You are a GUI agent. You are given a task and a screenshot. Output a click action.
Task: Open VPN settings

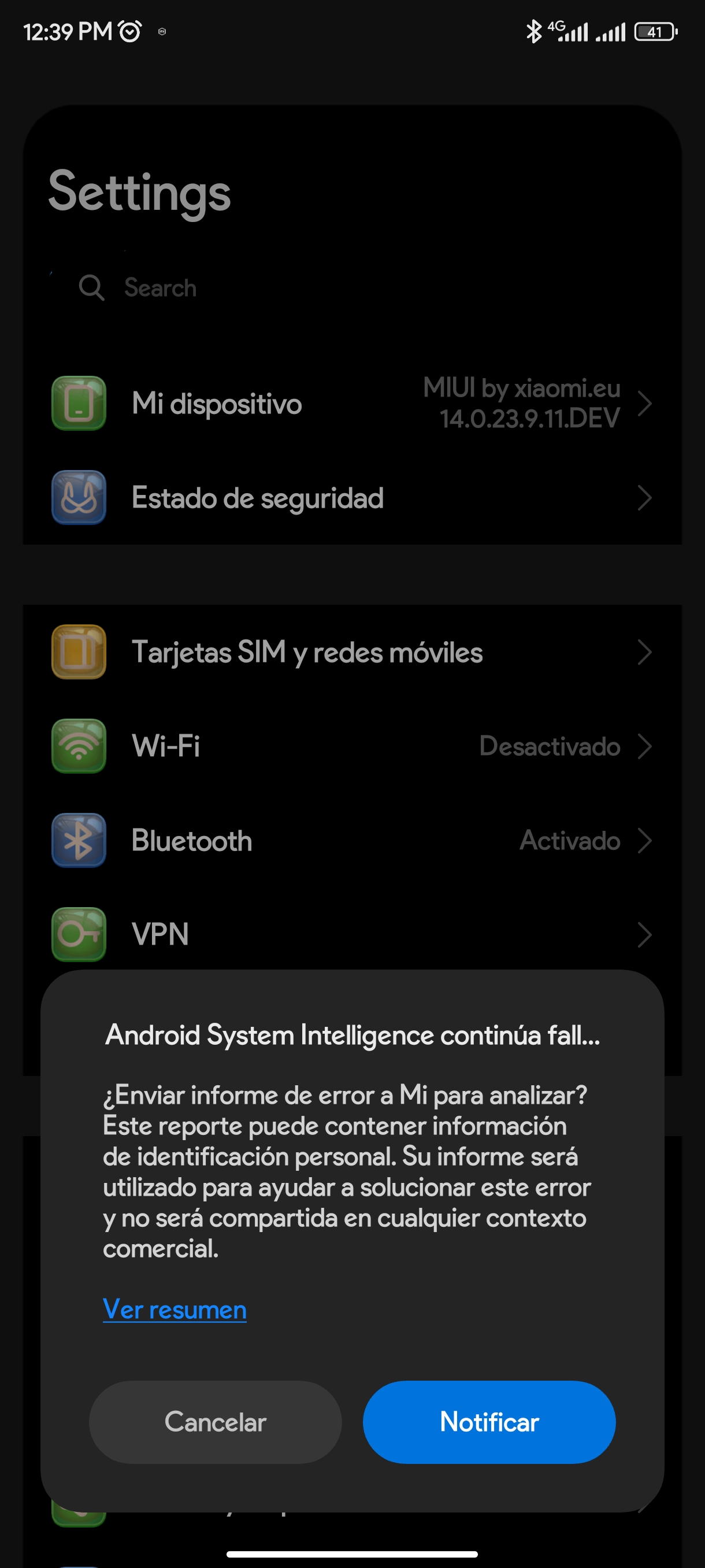tap(352, 934)
